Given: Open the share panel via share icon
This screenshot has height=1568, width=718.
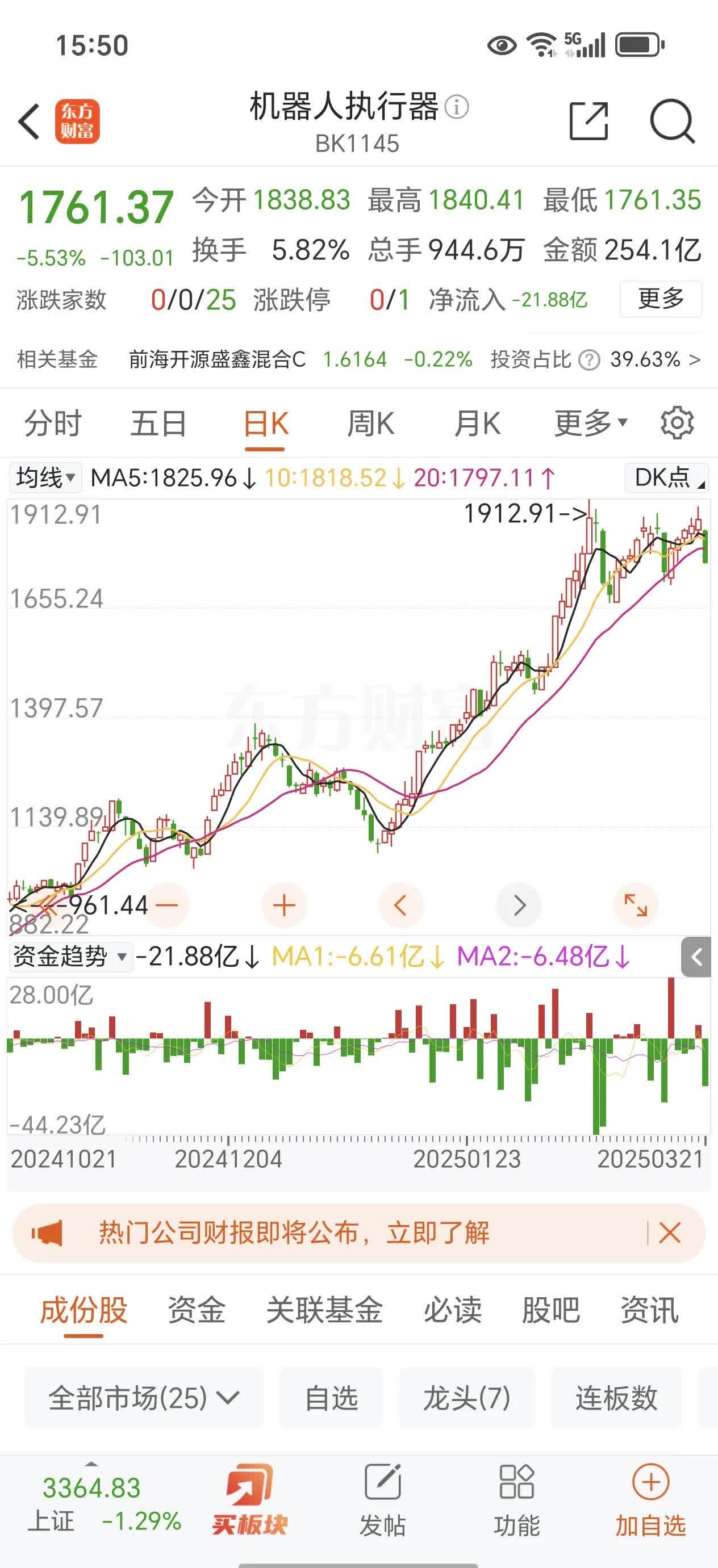Looking at the screenshot, I should pyautogui.click(x=588, y=121).
